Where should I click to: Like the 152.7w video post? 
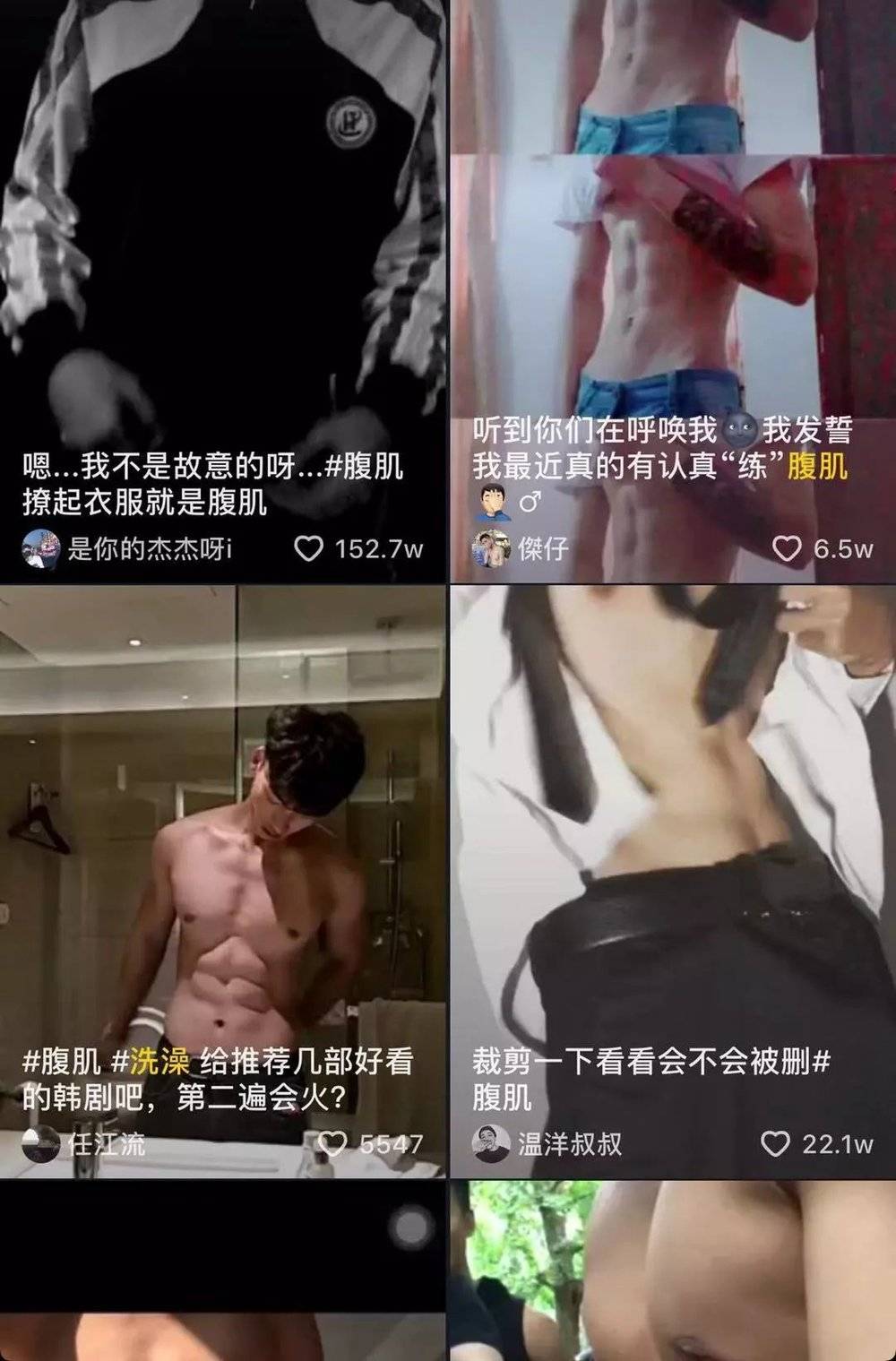[x=308, y=548]
